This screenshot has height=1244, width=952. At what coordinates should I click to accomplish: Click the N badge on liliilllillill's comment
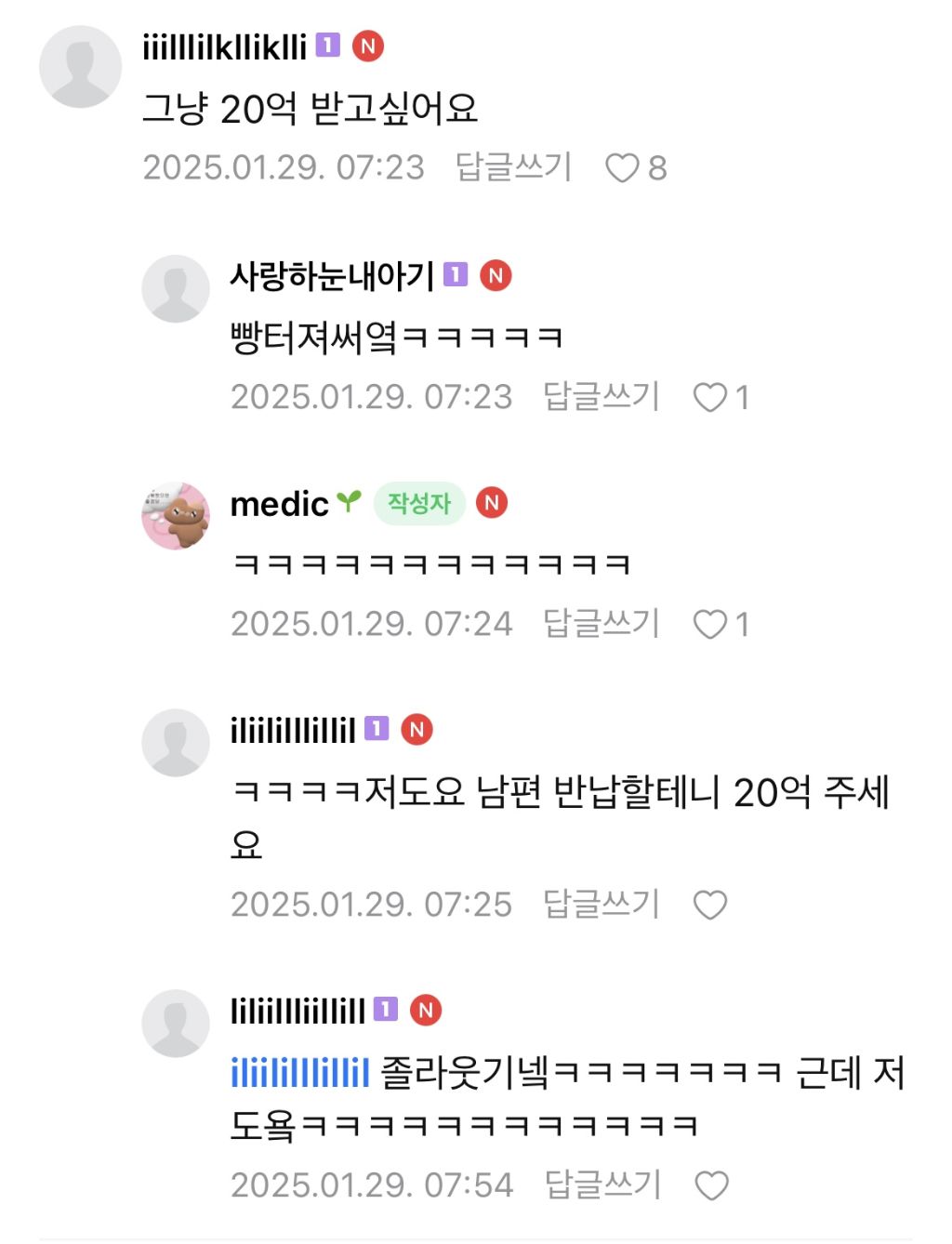point(426,1010)
